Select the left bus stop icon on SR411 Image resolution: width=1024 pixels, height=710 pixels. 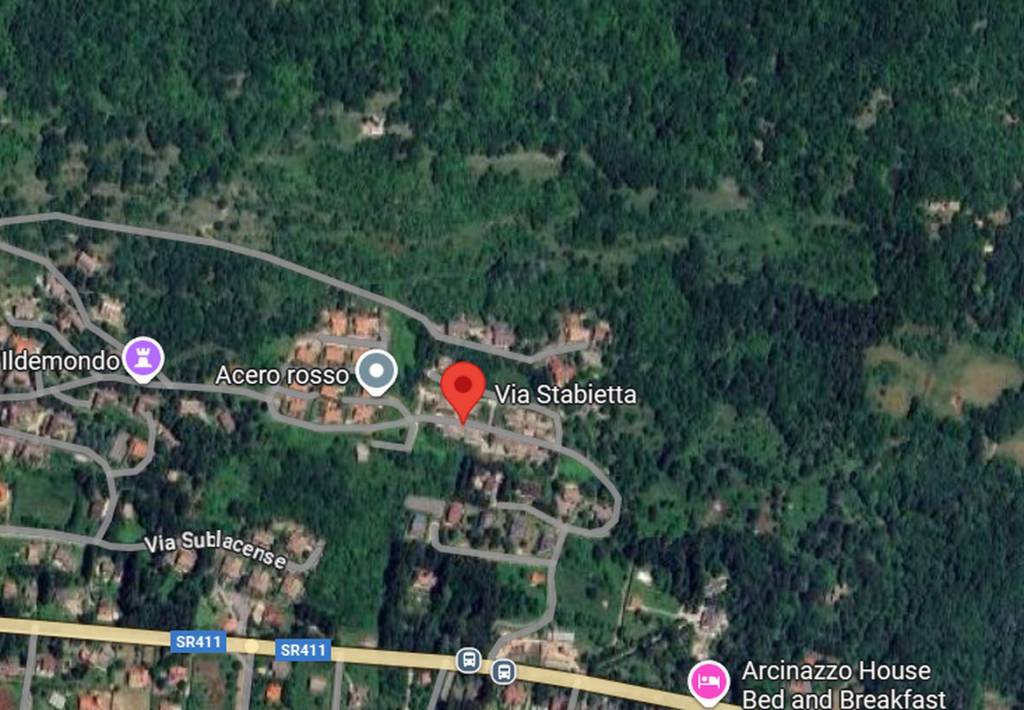pyautogui.click(x=468, y=660)
